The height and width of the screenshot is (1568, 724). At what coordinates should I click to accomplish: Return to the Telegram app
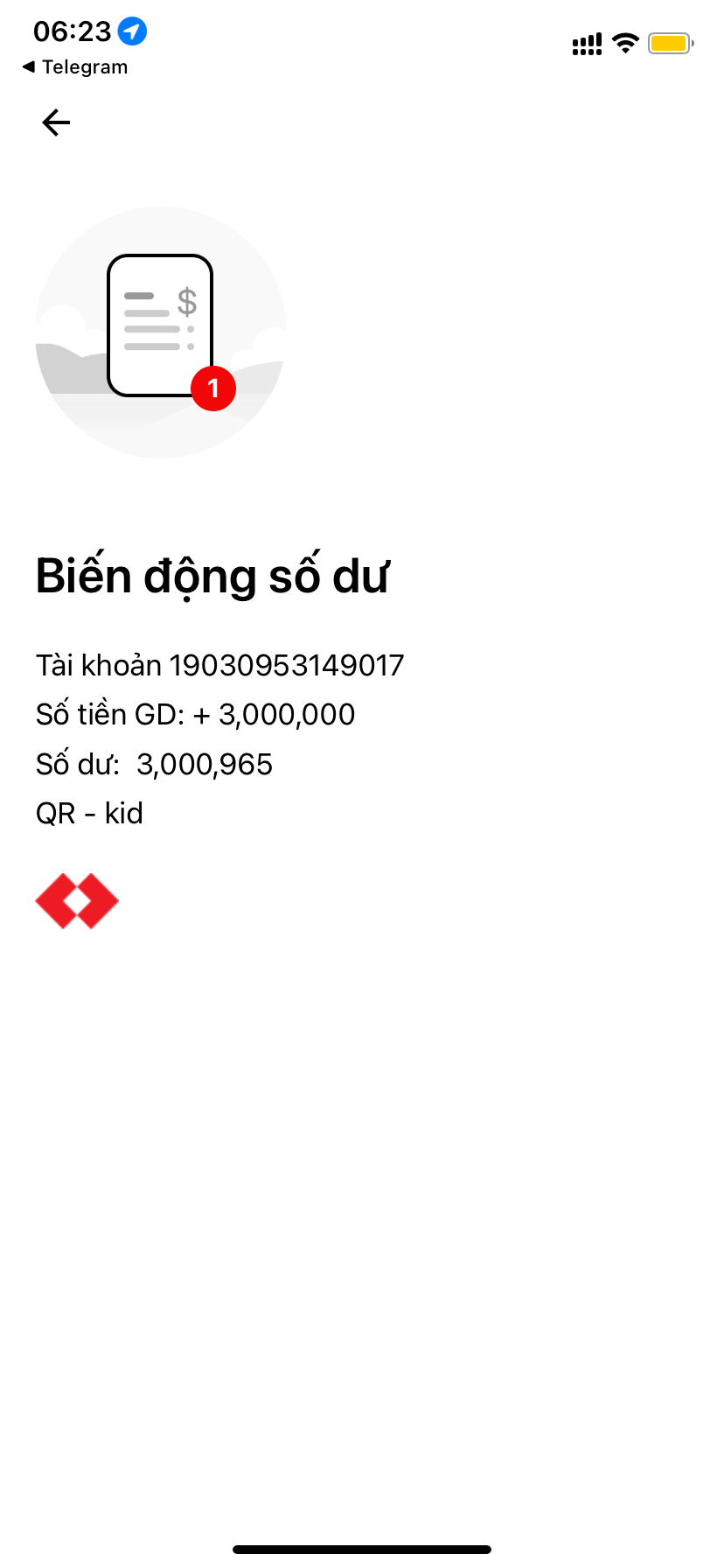[x=75, y=67]
